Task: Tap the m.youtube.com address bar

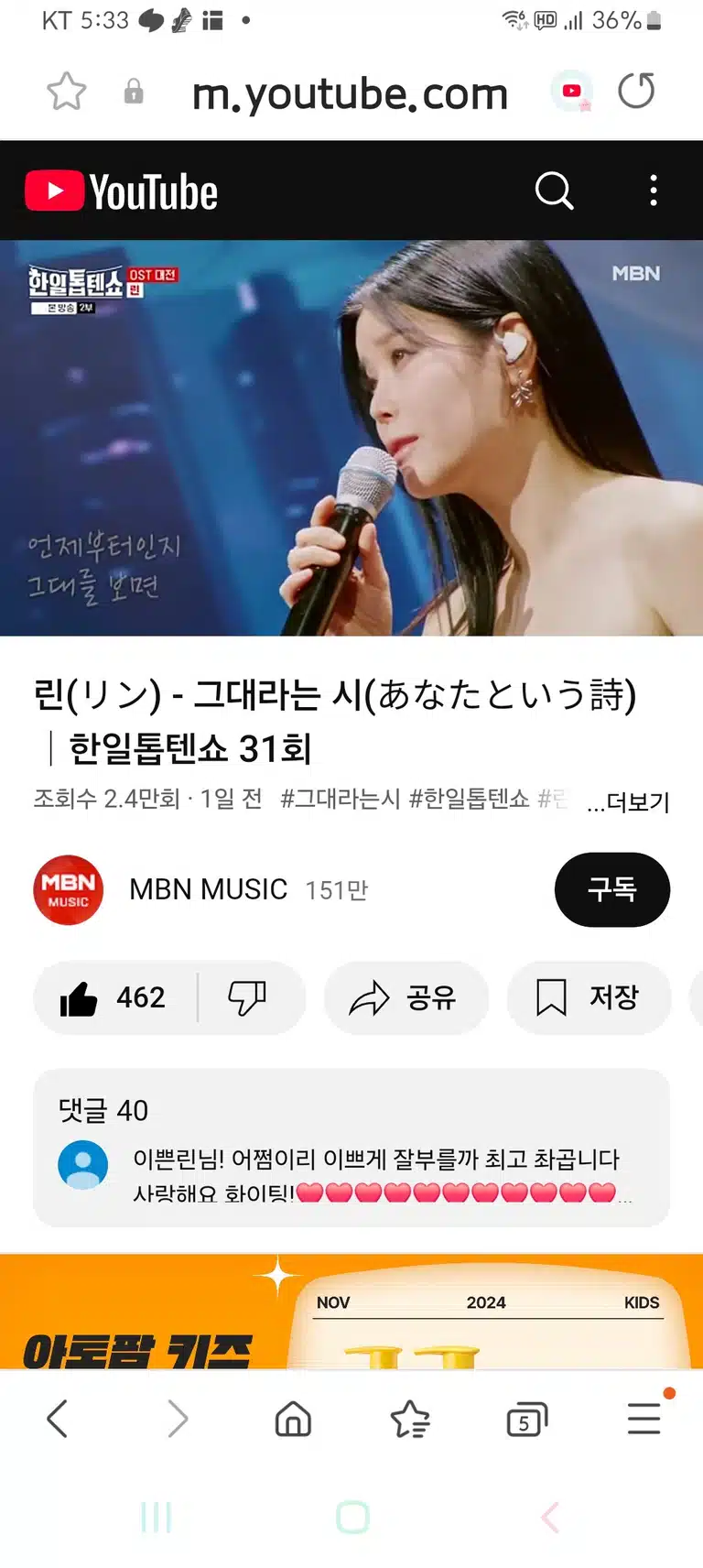Action: 349,93
